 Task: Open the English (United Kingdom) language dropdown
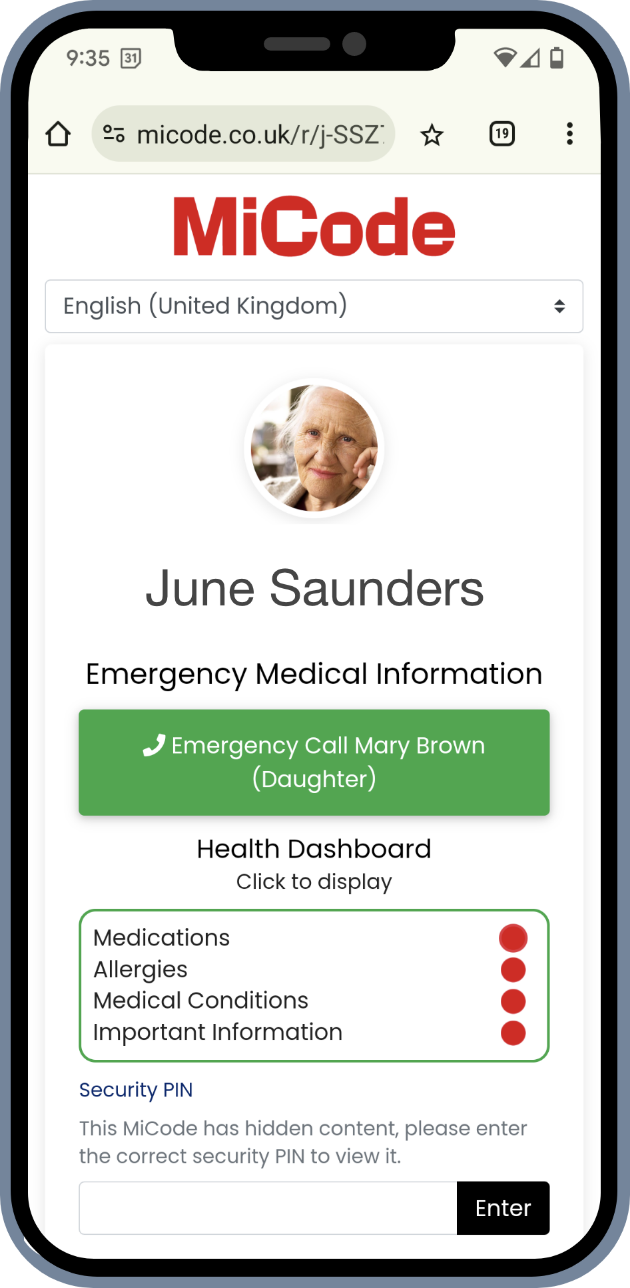314,306
